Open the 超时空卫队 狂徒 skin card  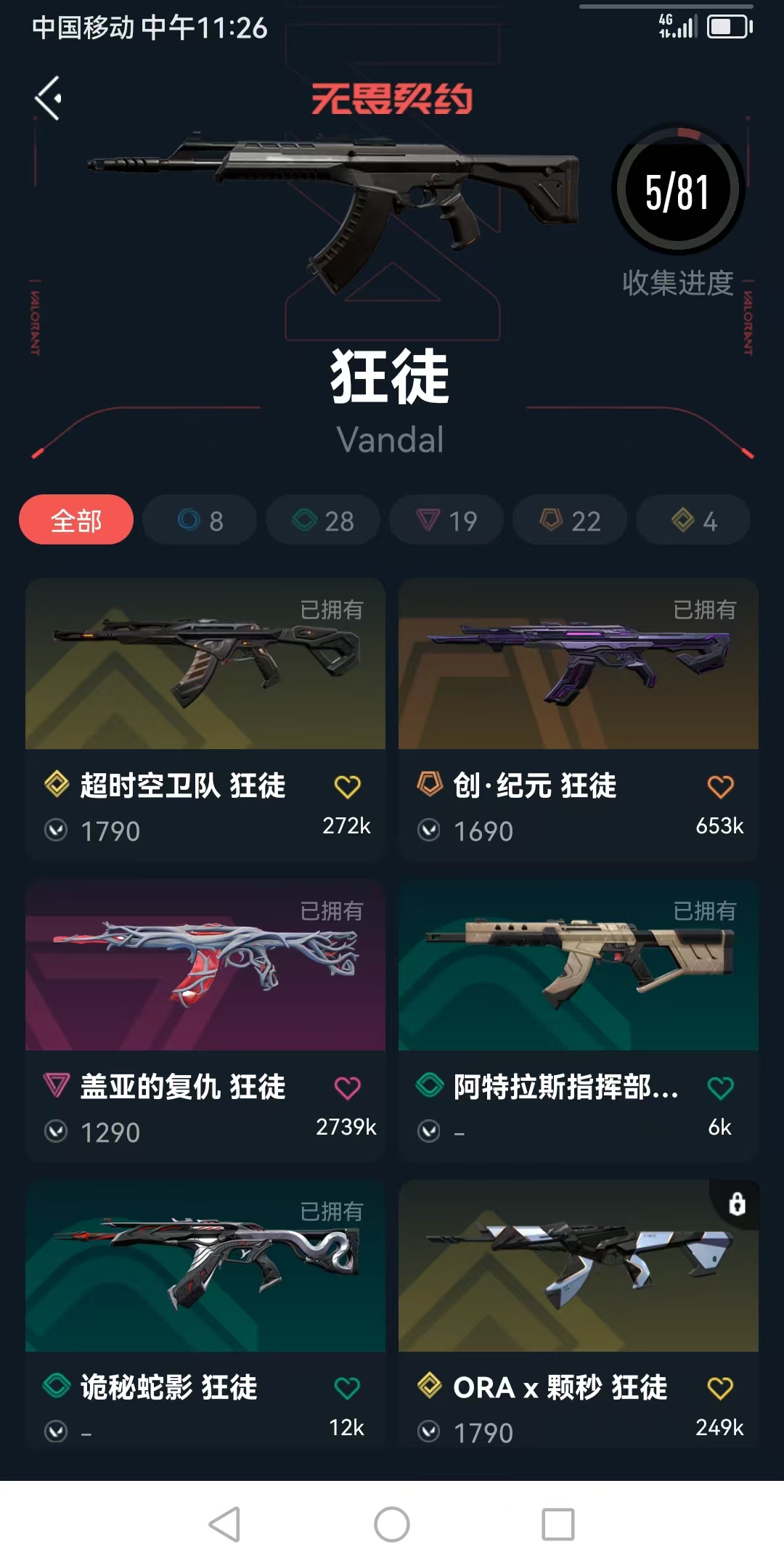[x=205, y=664]
